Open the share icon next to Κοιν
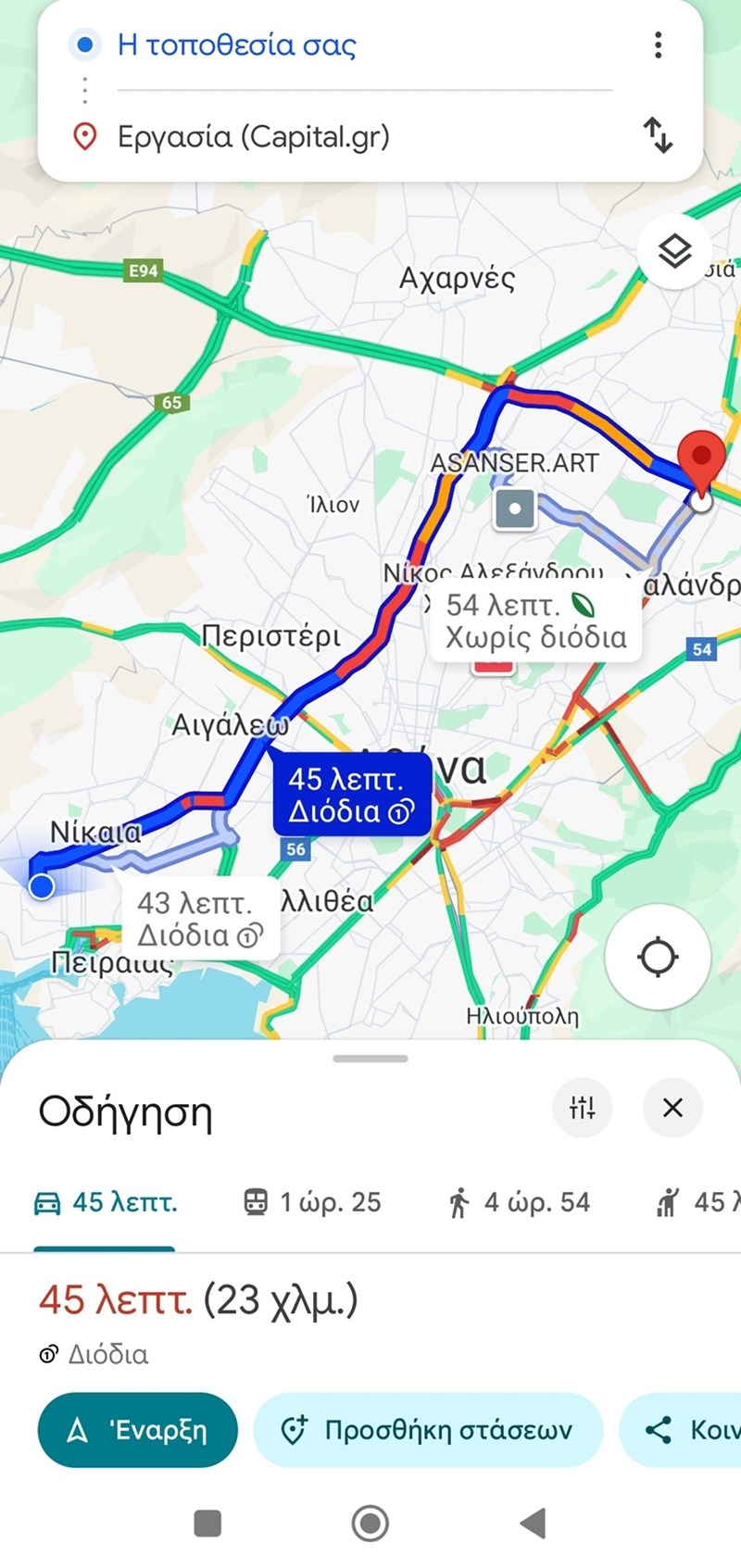Image resolution: width=741 pixels, height=1568 pixels. 659,1430
